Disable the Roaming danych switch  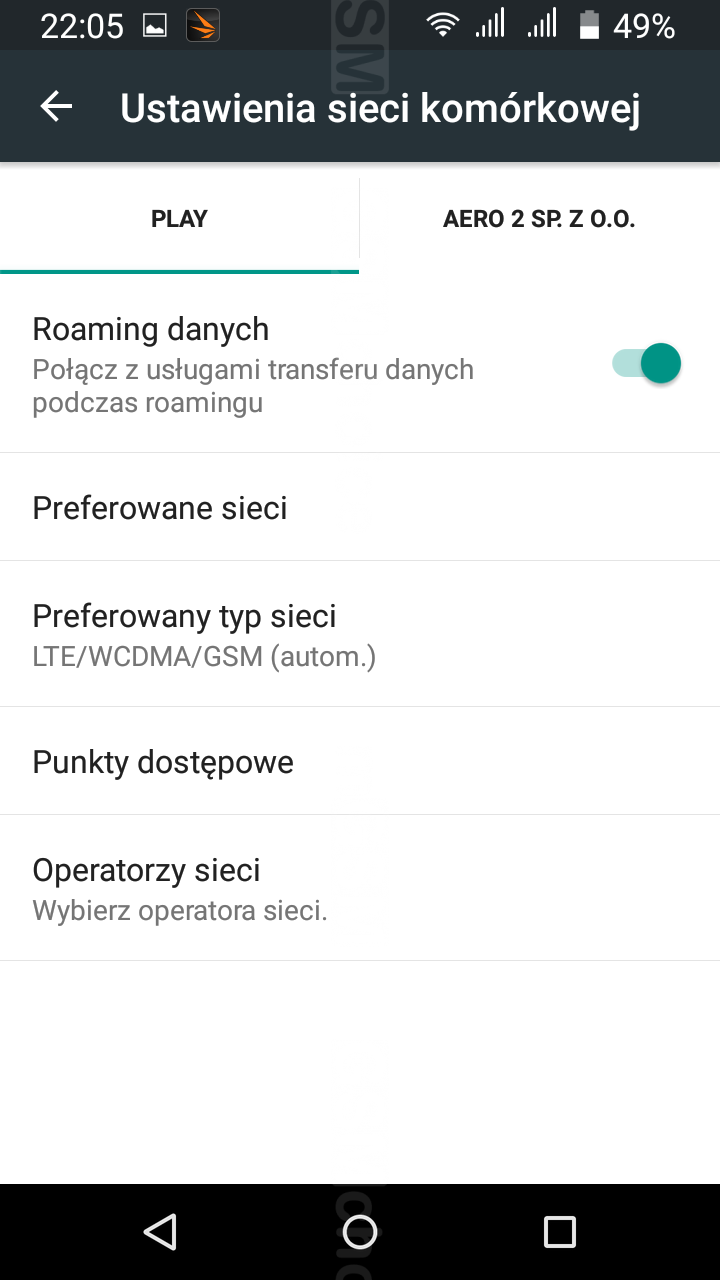(646, 364)
